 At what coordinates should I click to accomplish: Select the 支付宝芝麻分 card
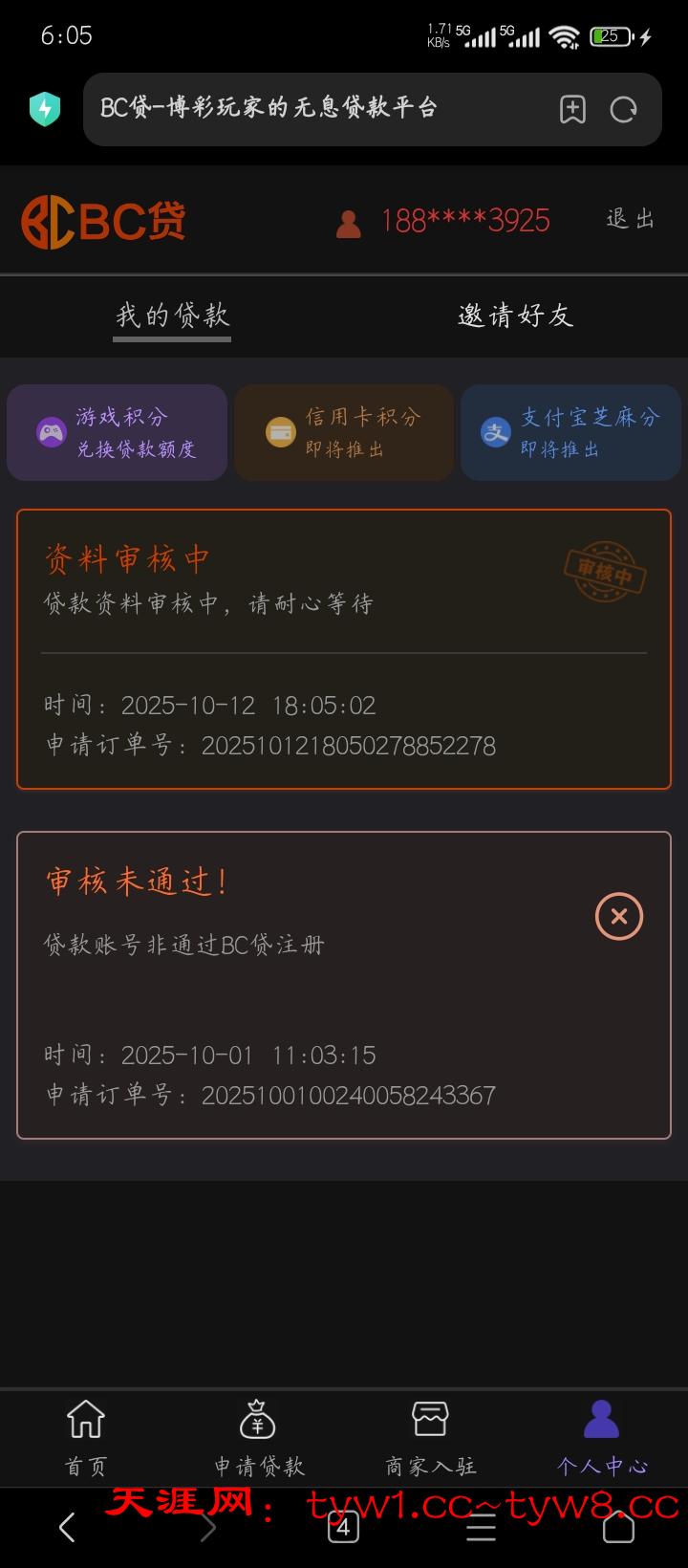pyautogui.click(x=570, y=432)
